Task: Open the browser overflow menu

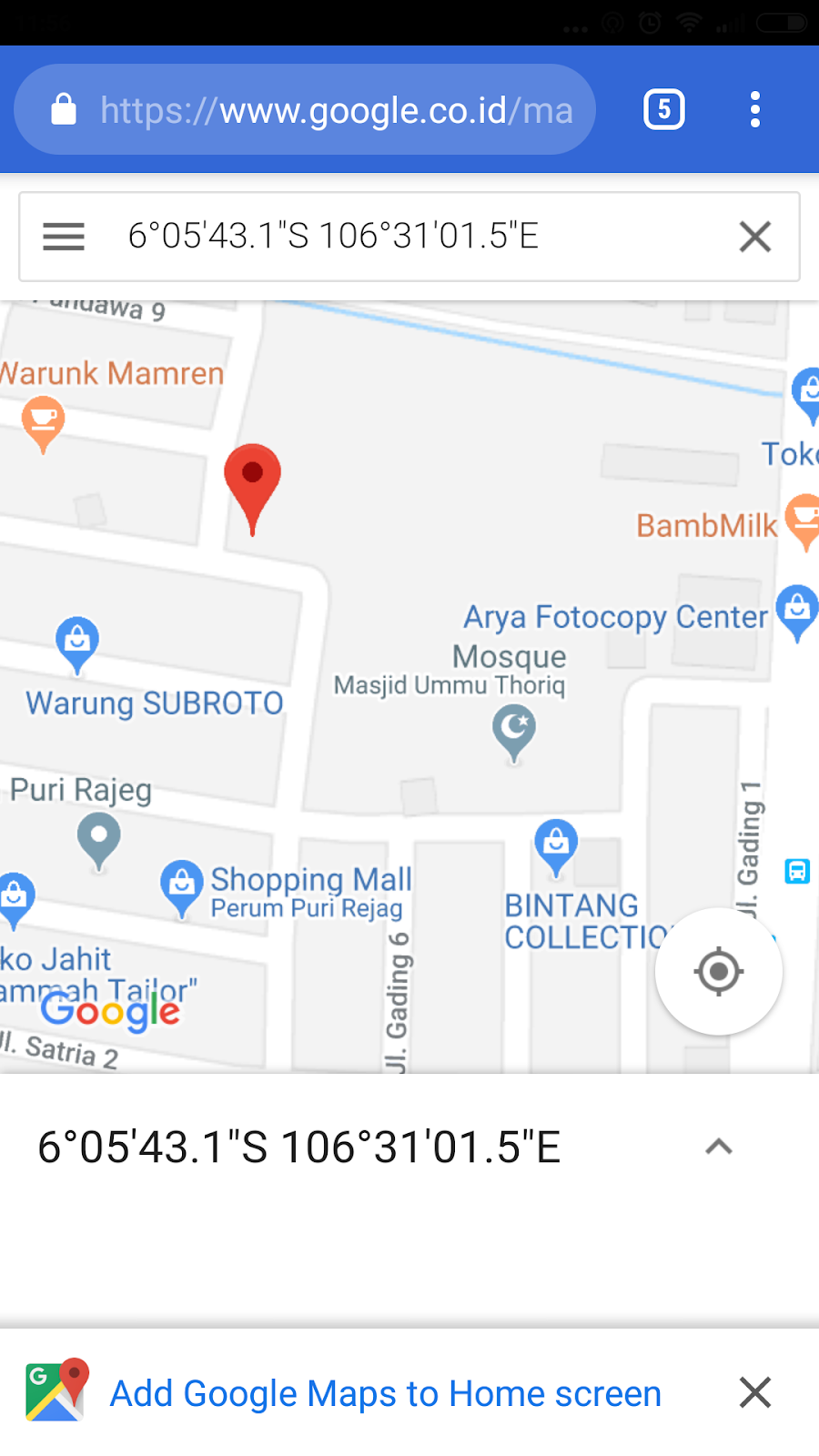Action: tap(754, 110)
